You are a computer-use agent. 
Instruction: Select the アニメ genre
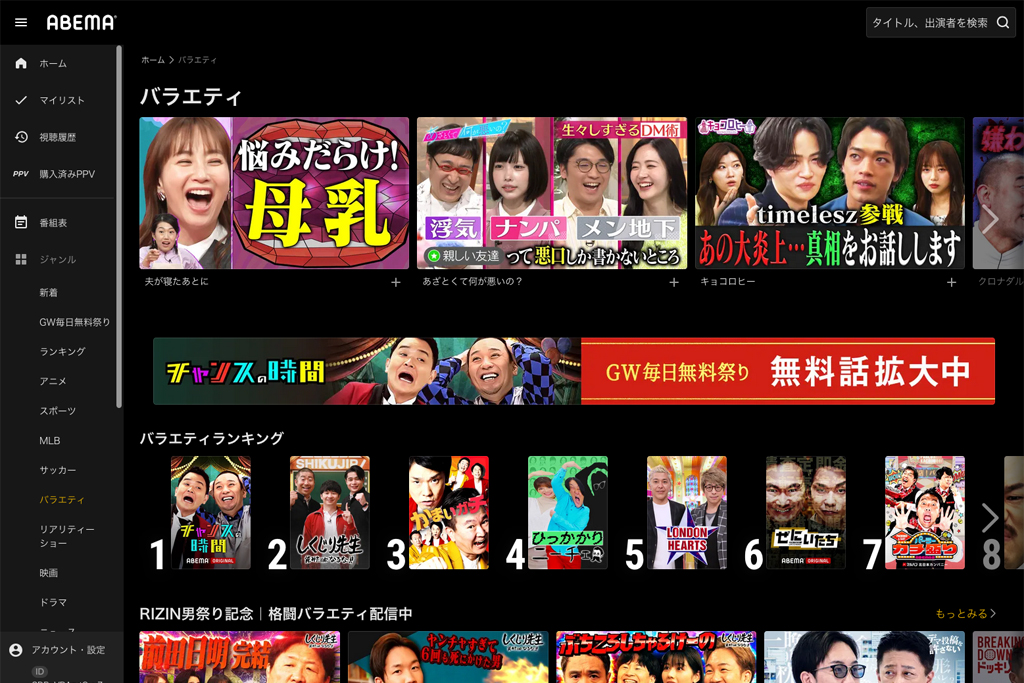click(x=53, y=381)
